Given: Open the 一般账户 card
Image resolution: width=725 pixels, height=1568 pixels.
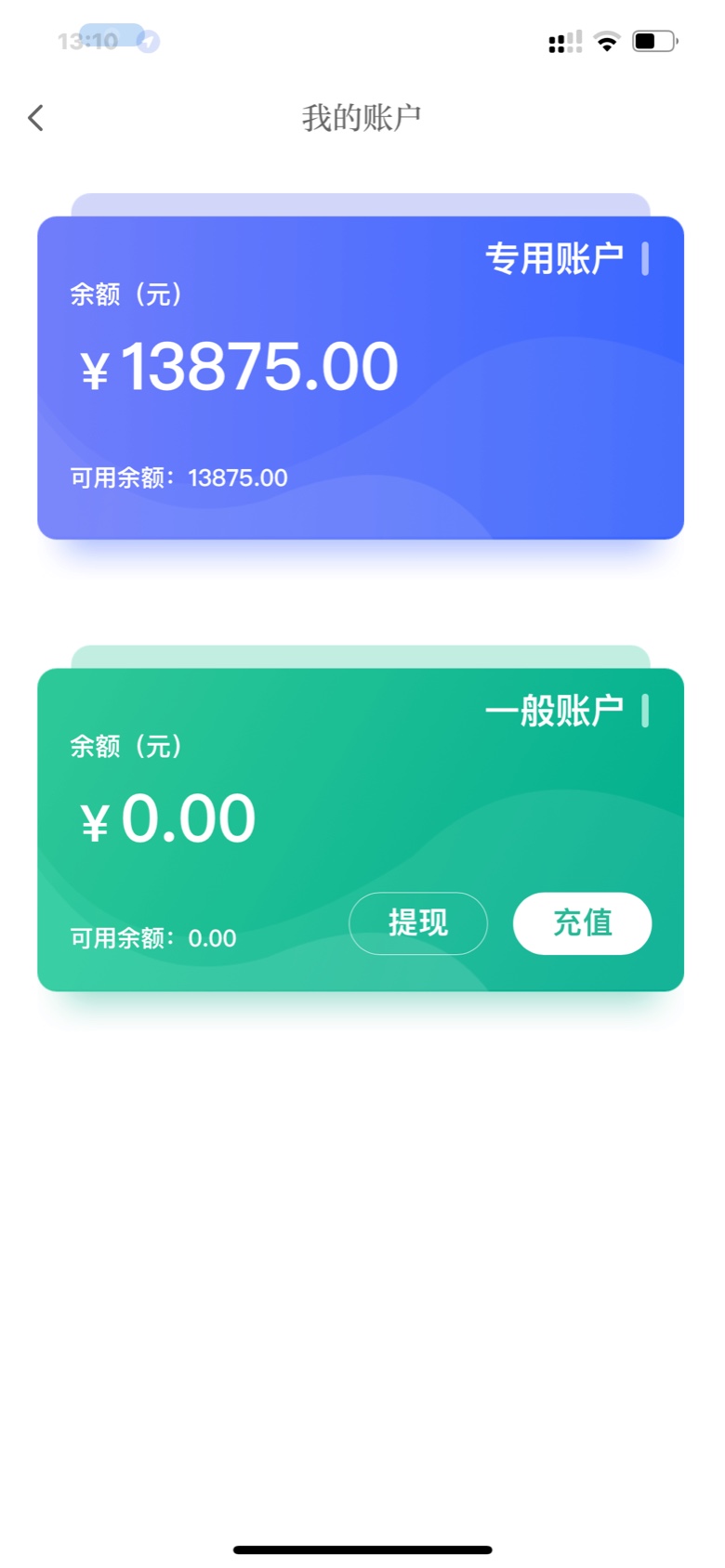Looking at the screenshot, I should coord(361,830).
